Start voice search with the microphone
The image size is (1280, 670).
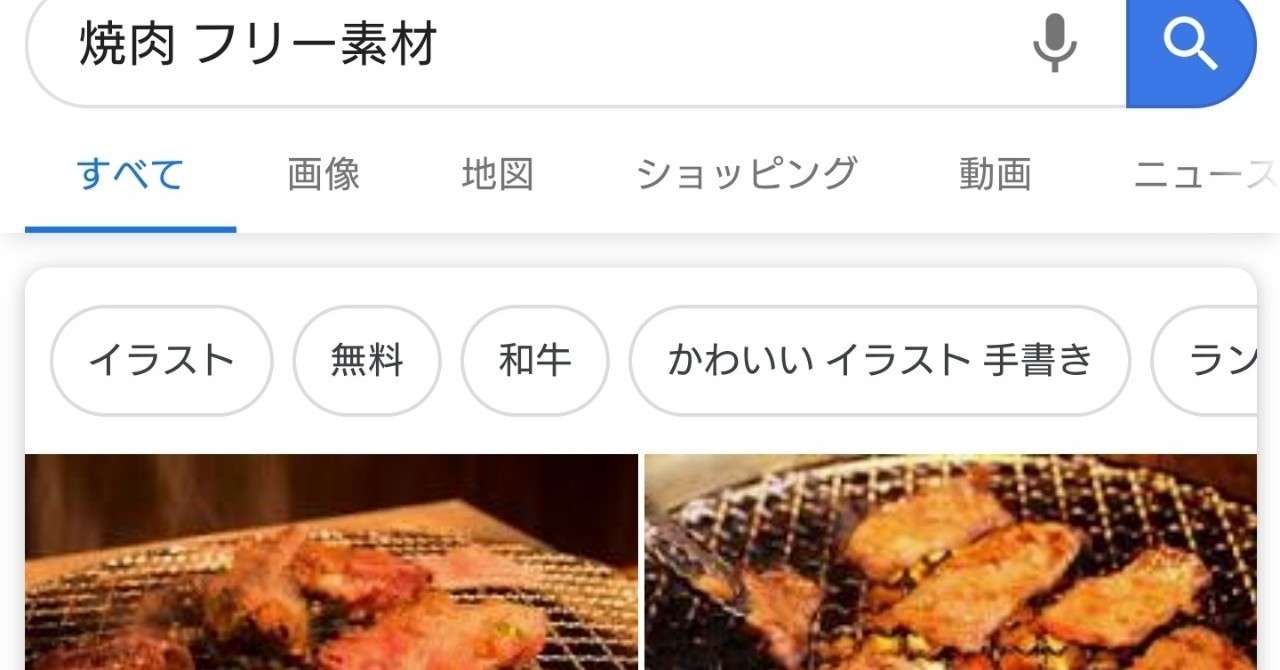tap(1054, 44)
